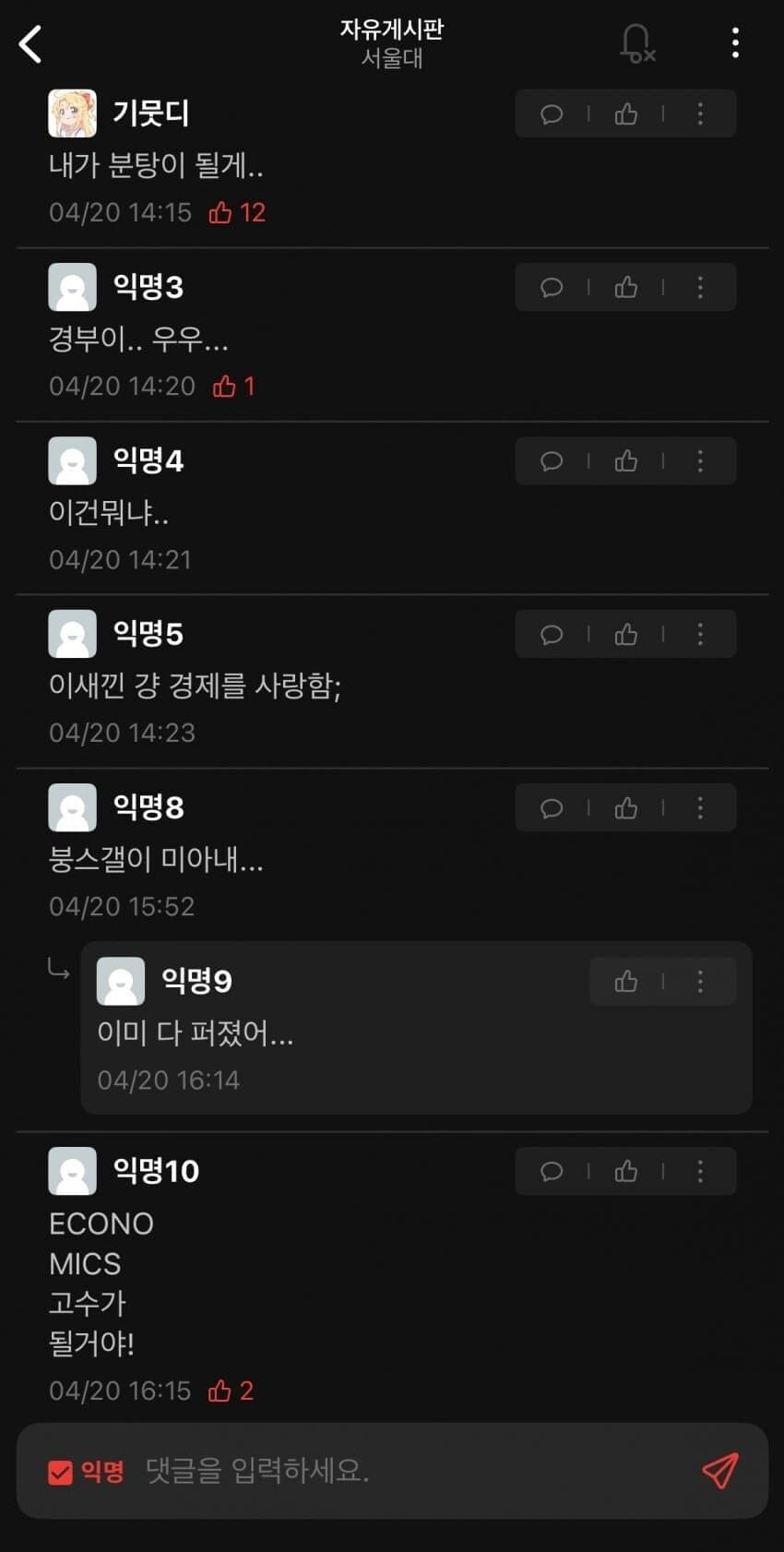
Task: Open options menu for 익명9's reply
Action: [699, 981]
